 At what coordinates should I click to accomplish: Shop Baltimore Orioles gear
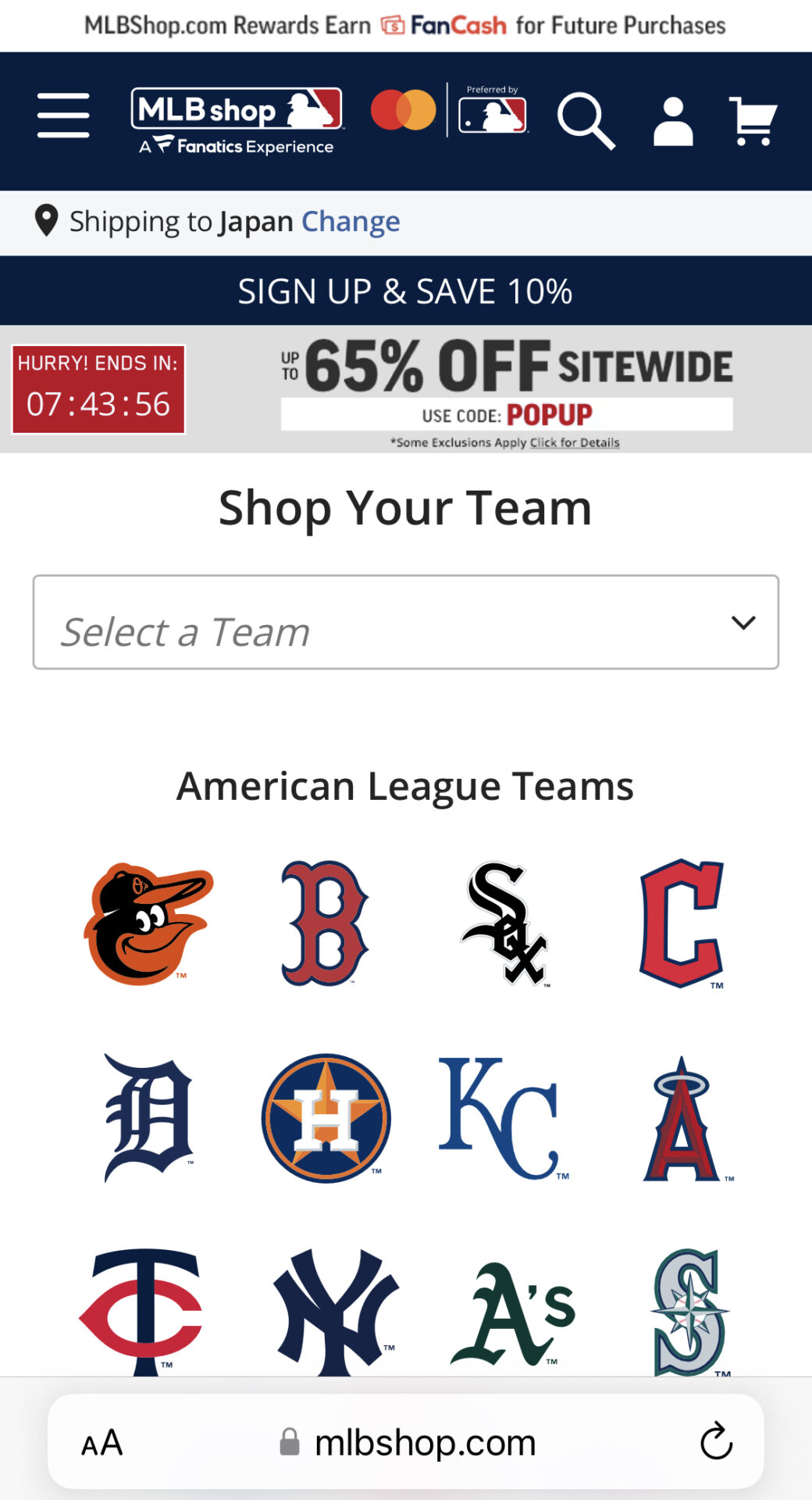point(148,923)
